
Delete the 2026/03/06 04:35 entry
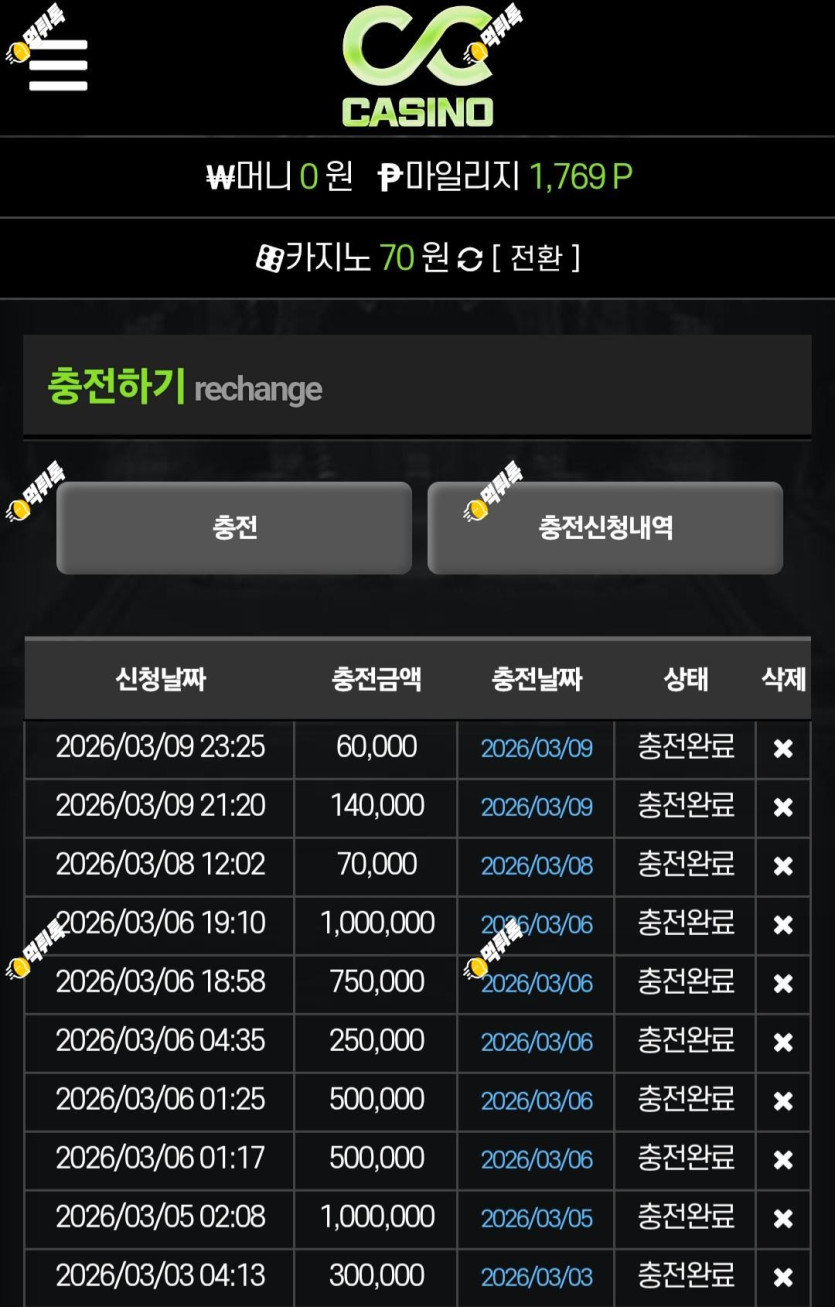783,1043
